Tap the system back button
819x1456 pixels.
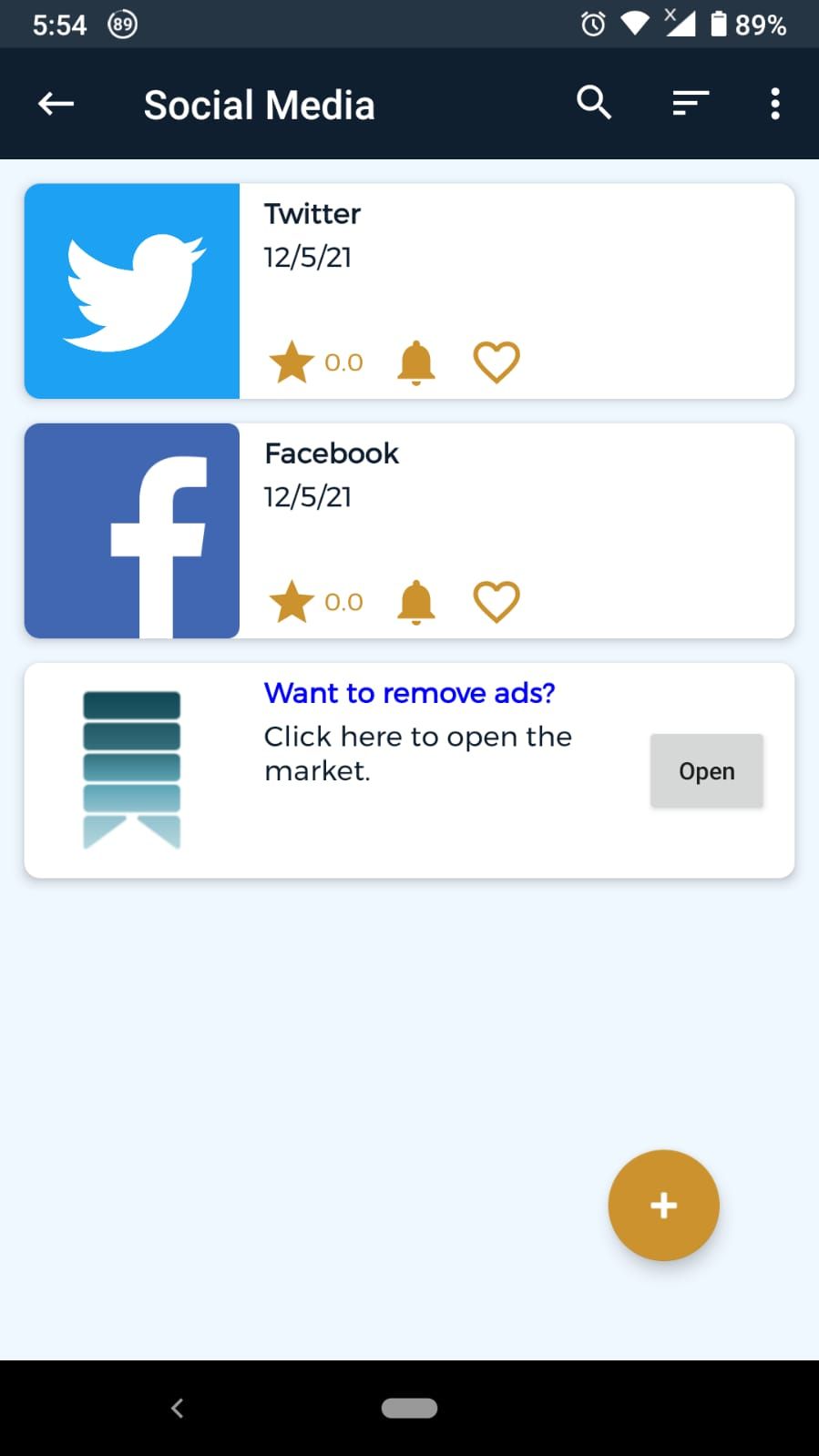tap(178, 1408)
